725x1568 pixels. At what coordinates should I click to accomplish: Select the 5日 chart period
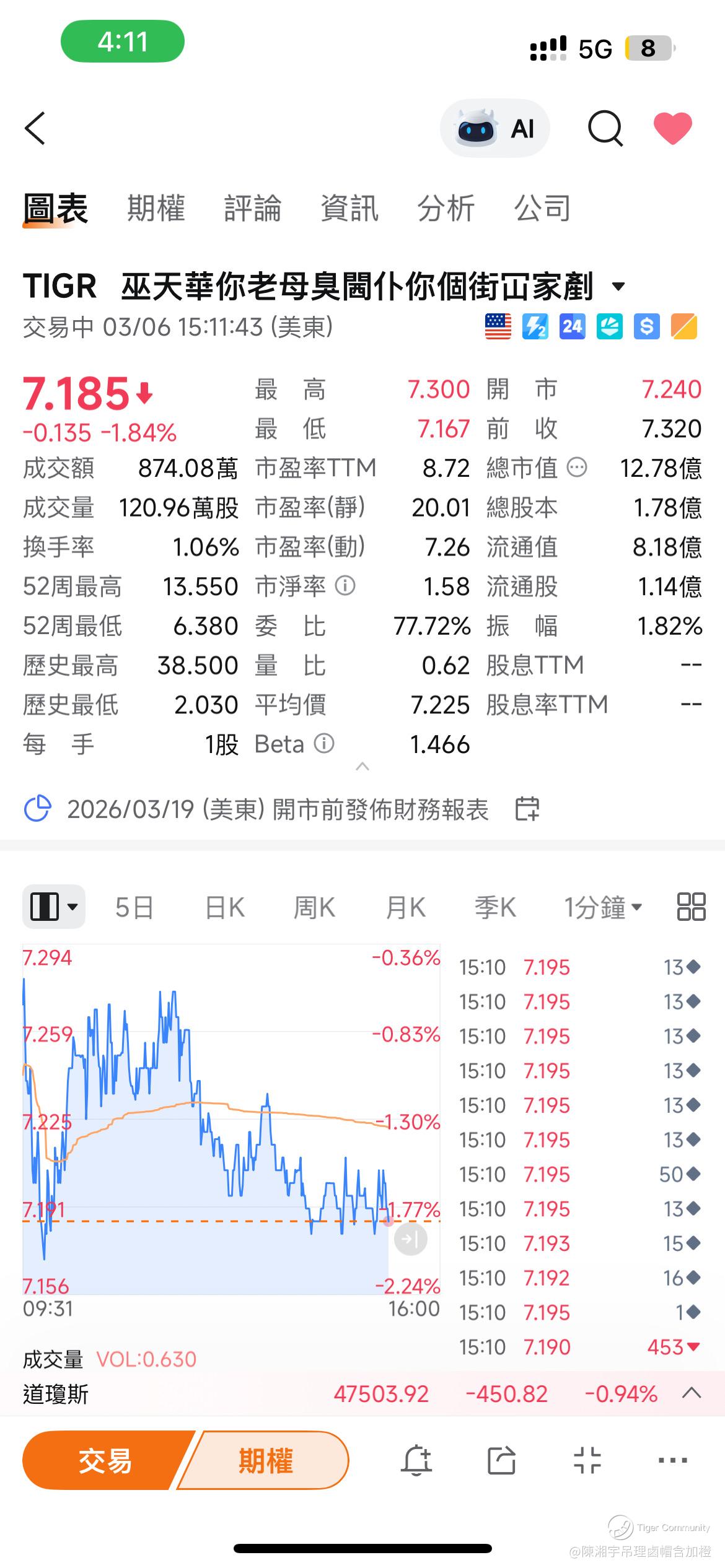pyautogui.click(x=134, y=908)
